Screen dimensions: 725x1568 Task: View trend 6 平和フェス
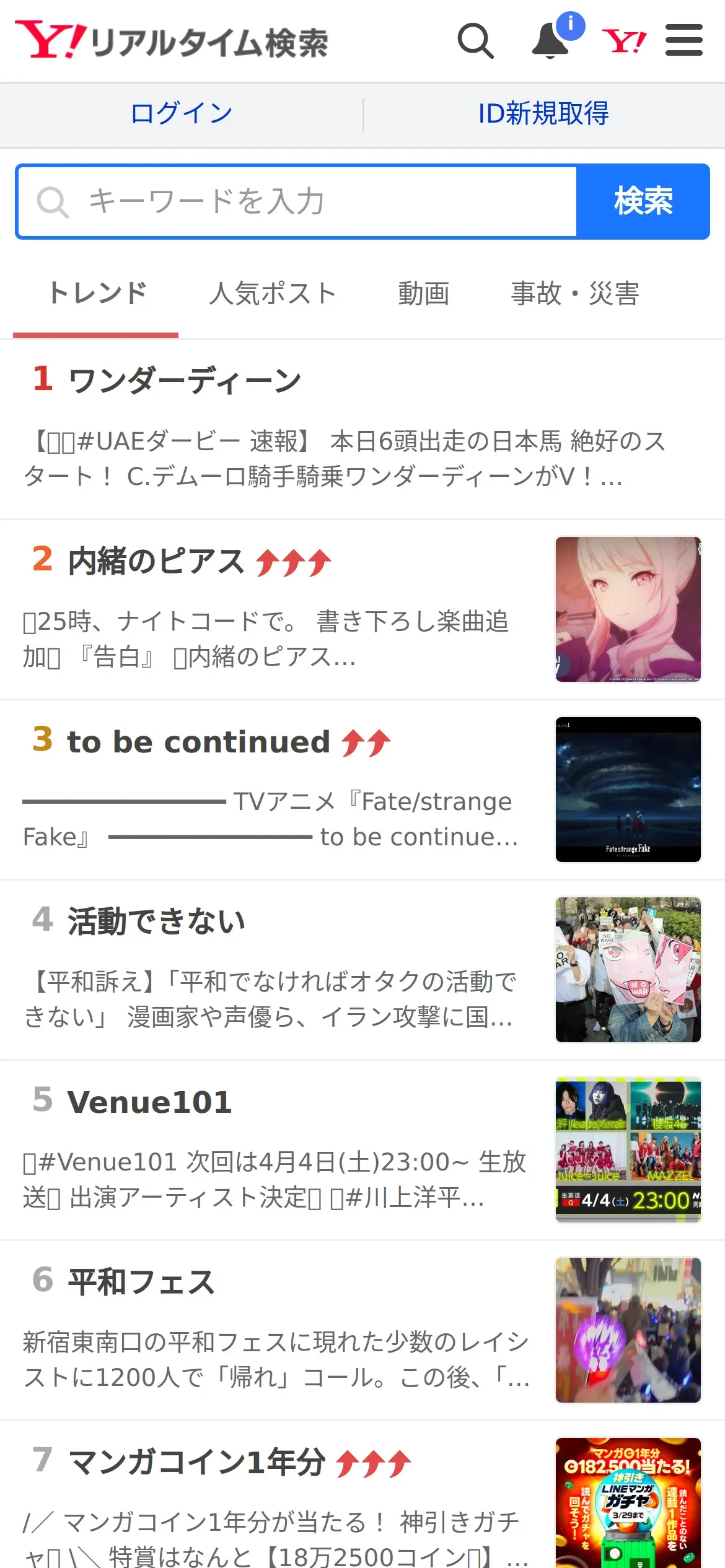[141, 1282]
